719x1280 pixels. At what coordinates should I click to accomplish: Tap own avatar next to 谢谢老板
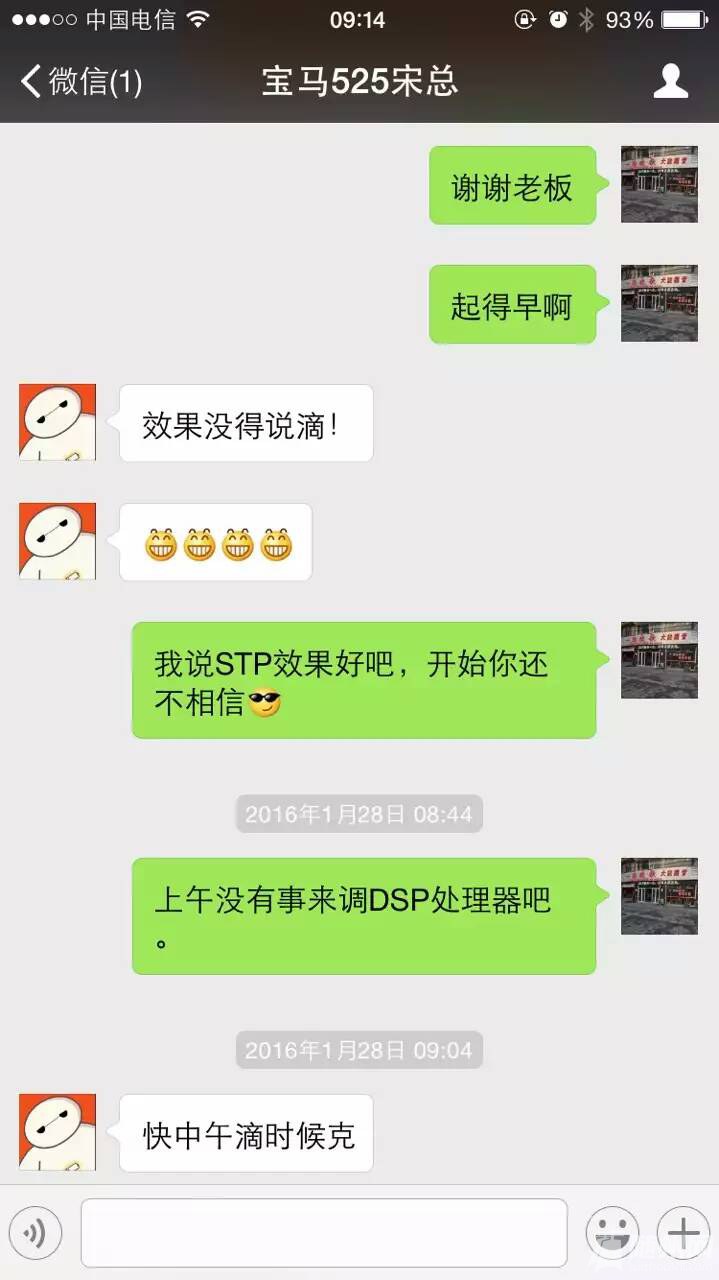659,184
